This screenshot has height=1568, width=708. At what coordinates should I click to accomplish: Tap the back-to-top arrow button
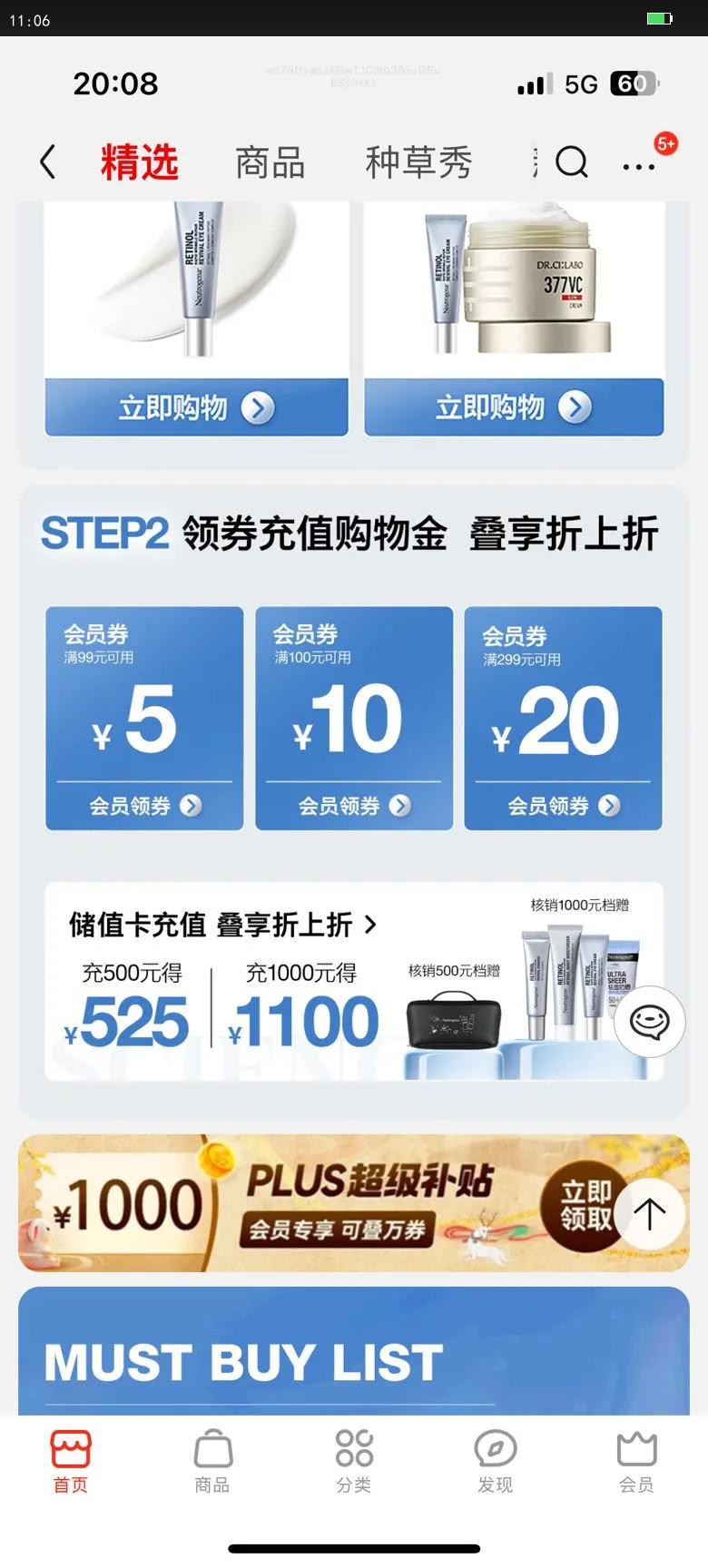(x=650, y=1215)
